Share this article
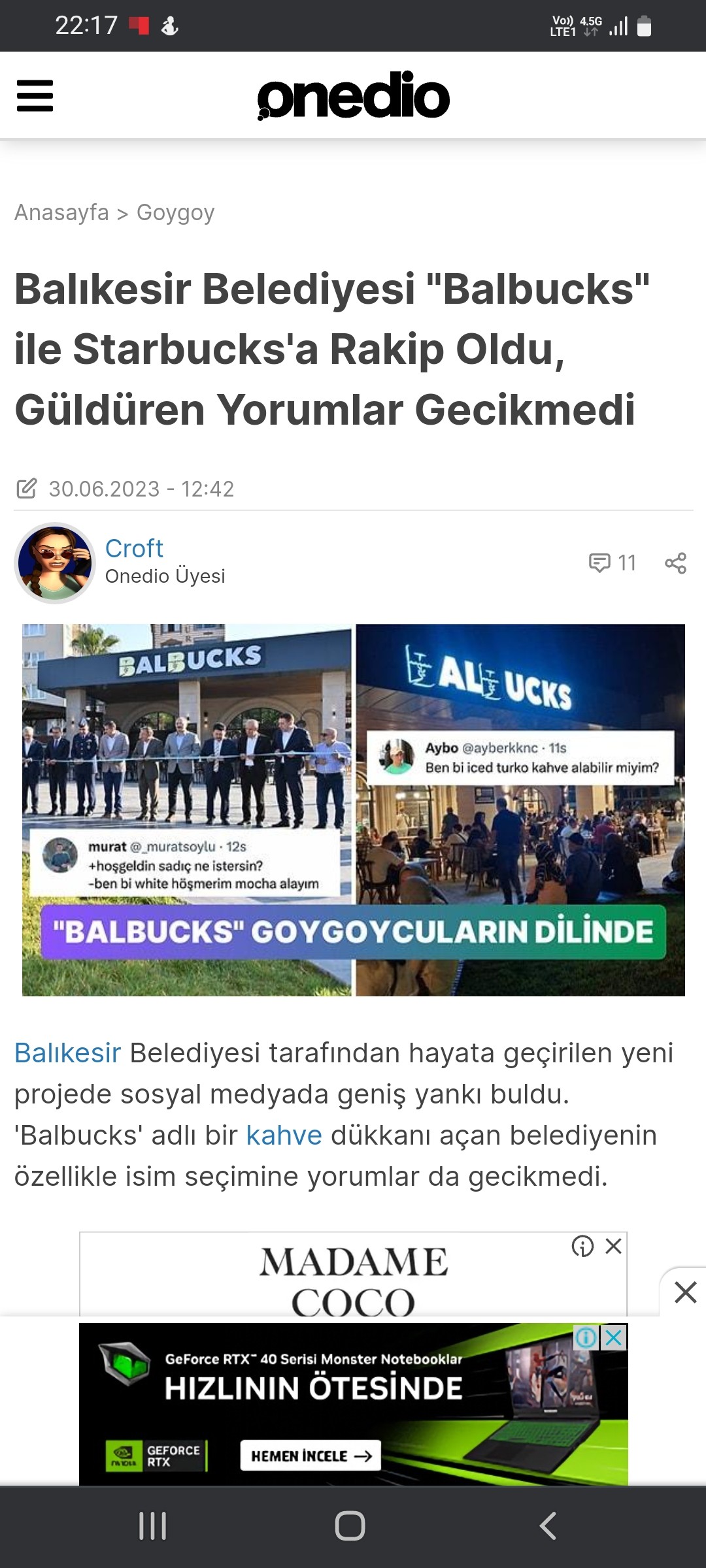This screenshot has height=1568, width=706. click(675, 563)
